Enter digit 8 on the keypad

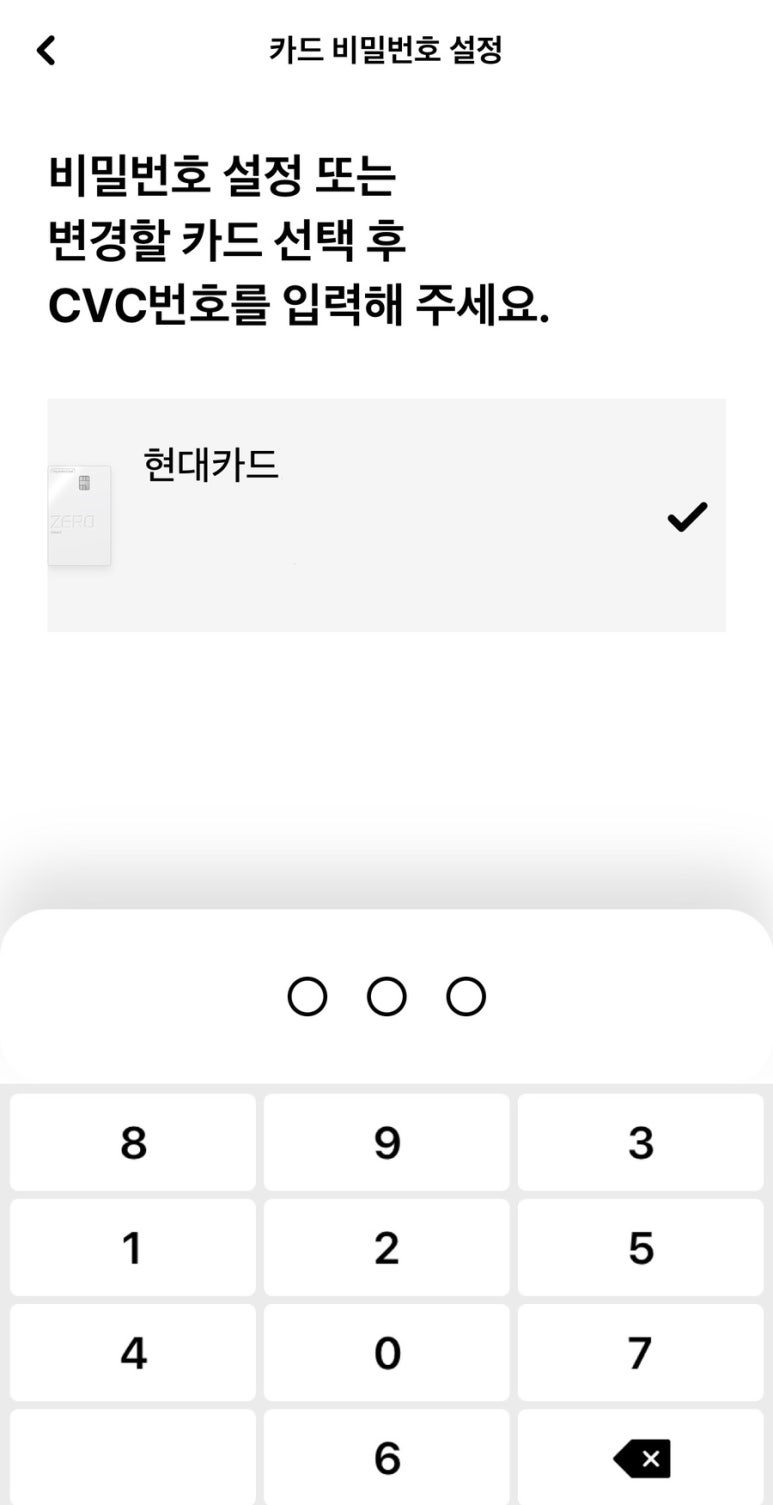(133, 1143)
